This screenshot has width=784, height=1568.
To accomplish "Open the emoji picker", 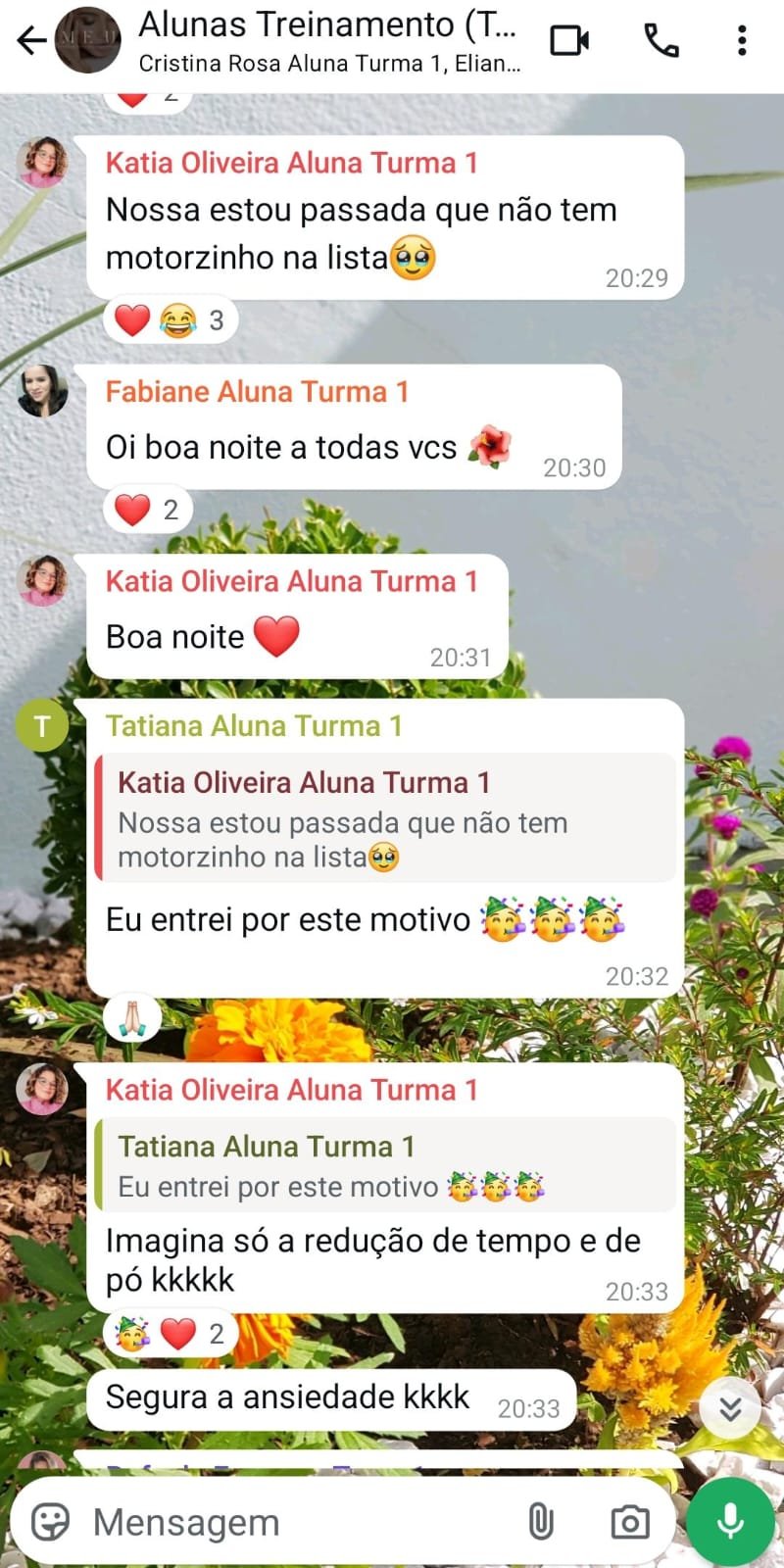I will [51, 1522].
